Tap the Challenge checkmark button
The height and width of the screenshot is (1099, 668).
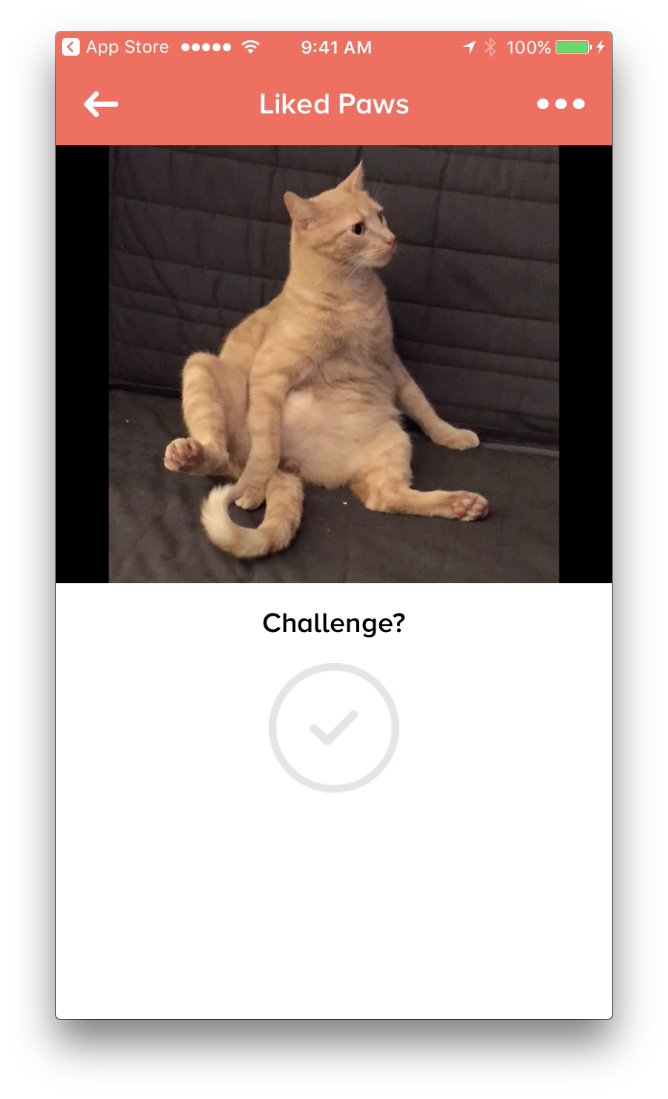point(334,728)
